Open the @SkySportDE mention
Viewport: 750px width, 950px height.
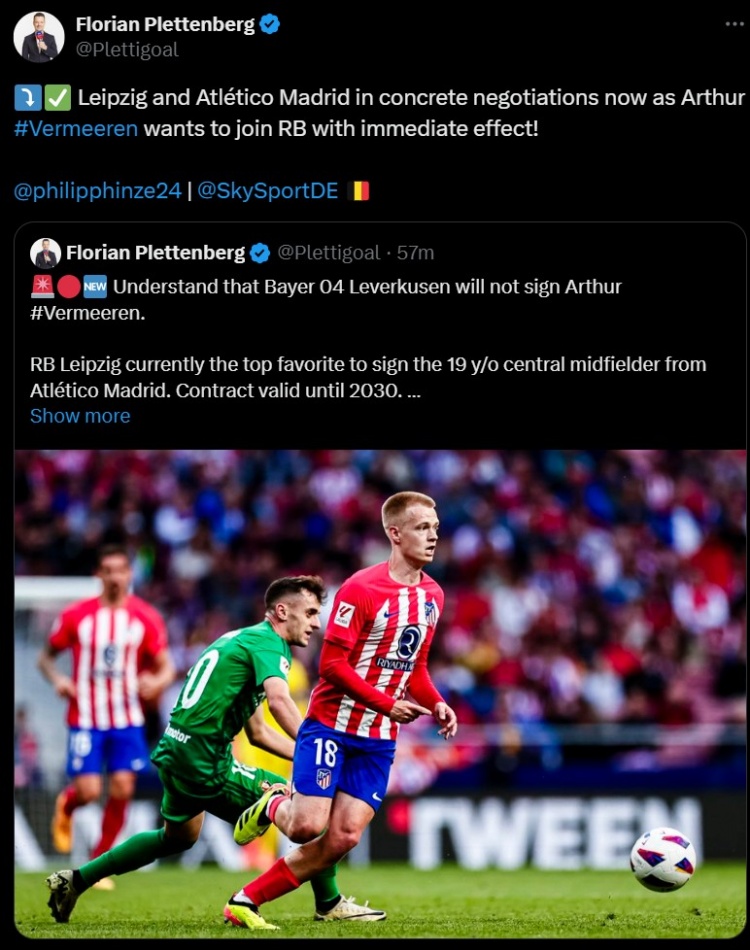tap(268, 190)
